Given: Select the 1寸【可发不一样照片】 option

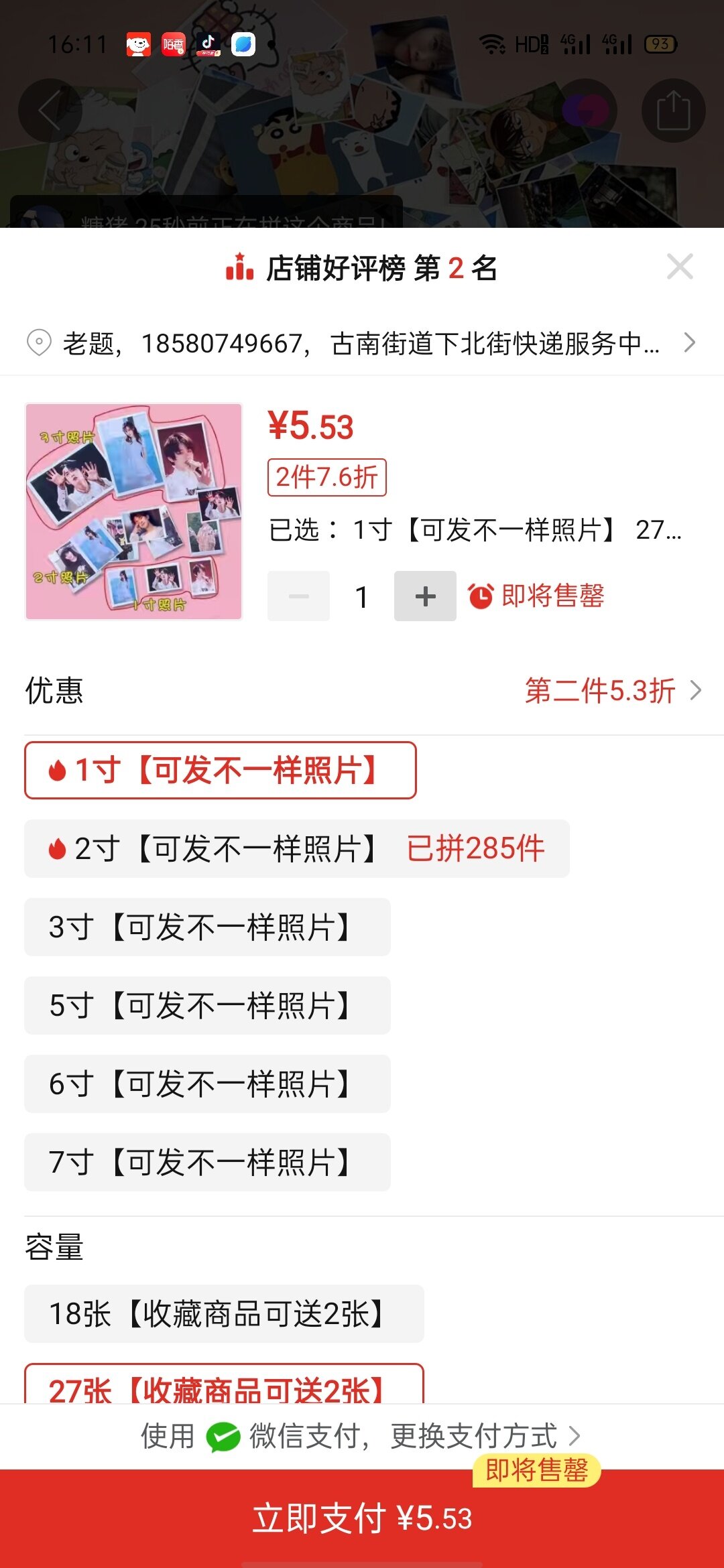Looking at the screenshot, I should (220, 770).
